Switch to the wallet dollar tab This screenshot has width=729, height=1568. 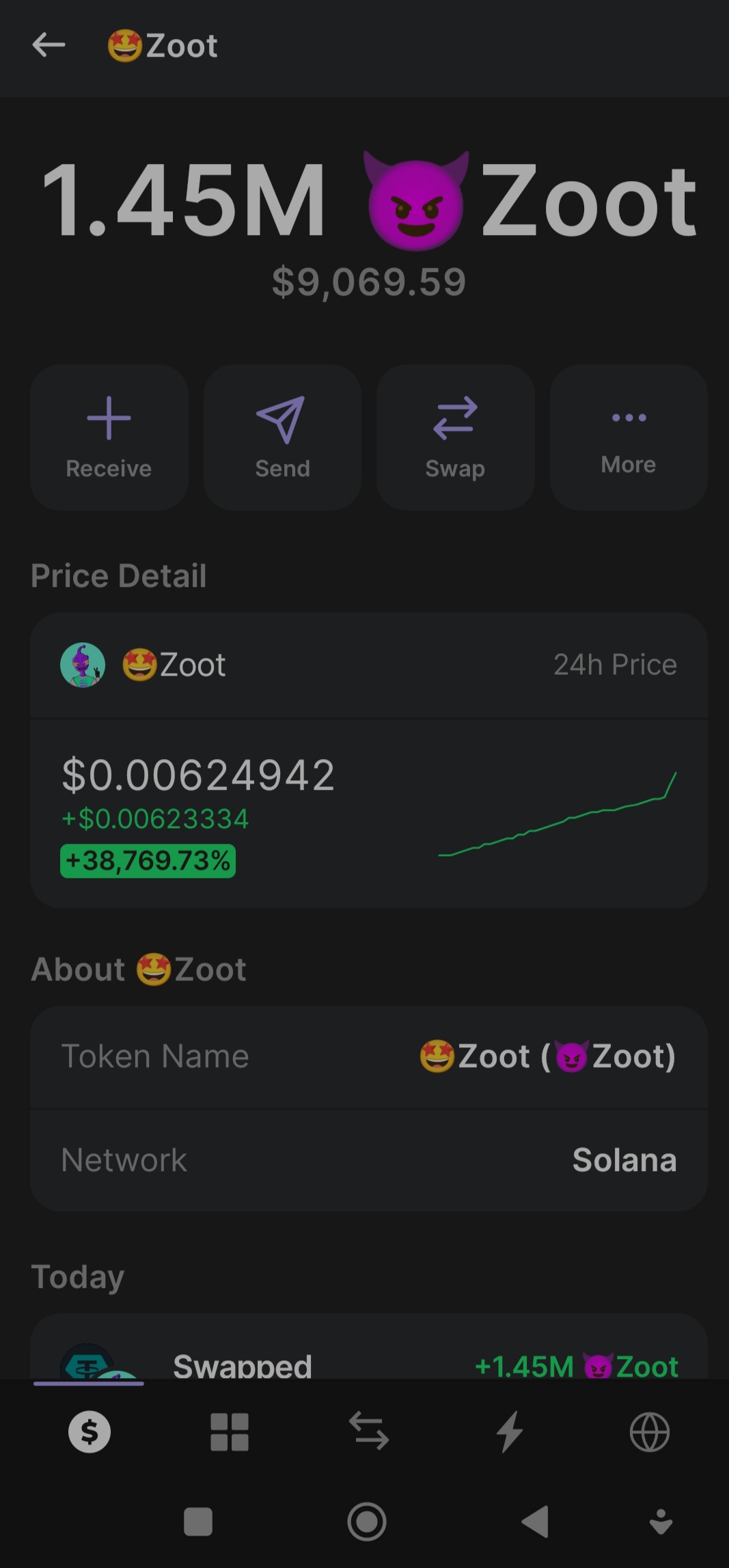(90, 1431)
